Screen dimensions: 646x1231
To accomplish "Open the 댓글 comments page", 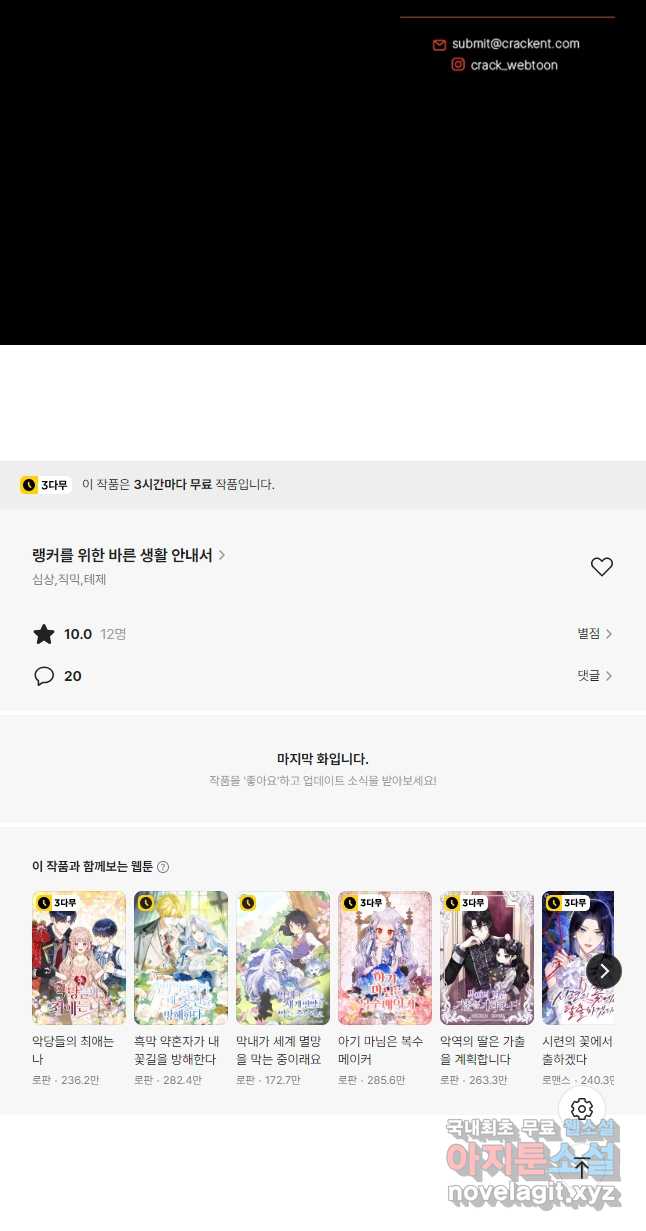I will 594,676.
